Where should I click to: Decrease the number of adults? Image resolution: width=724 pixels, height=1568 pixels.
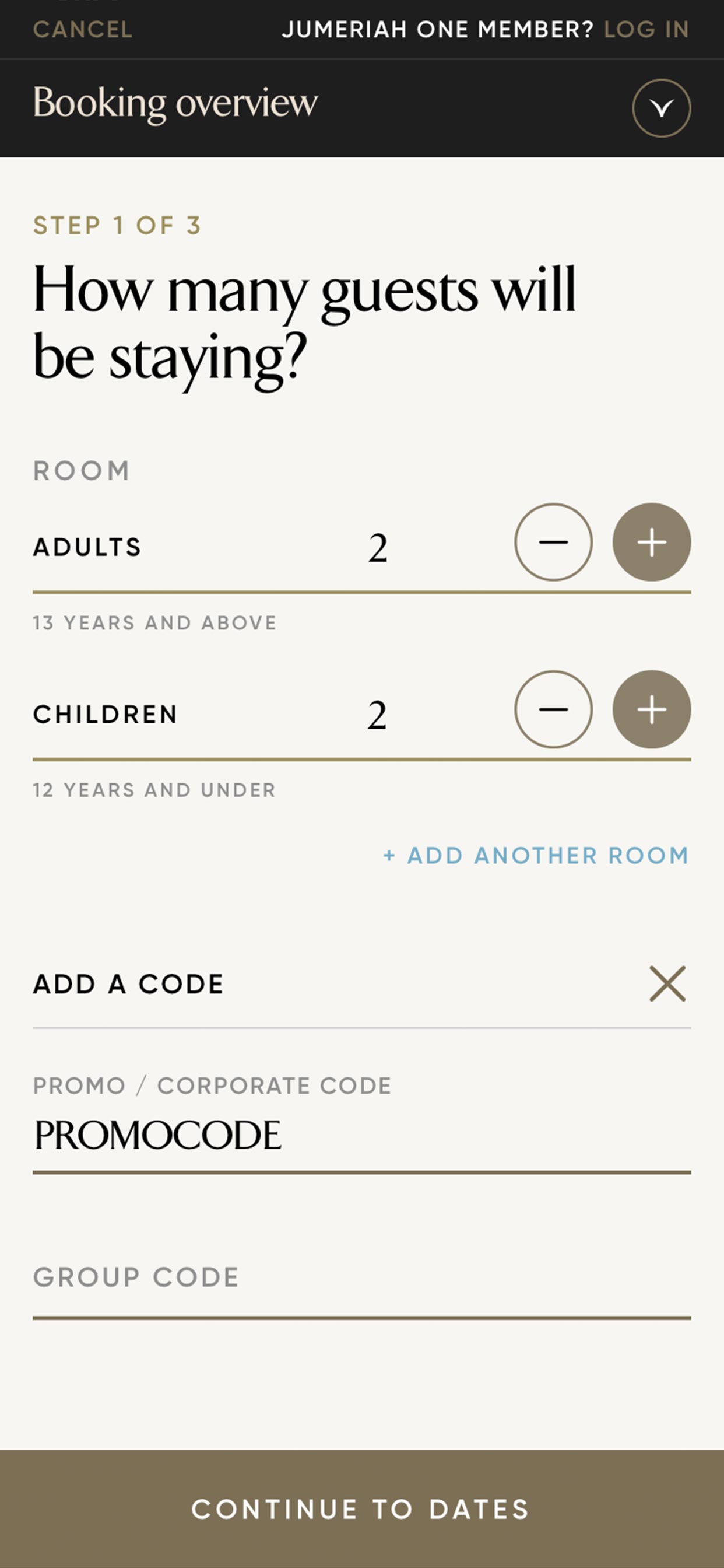pos(553,542)
